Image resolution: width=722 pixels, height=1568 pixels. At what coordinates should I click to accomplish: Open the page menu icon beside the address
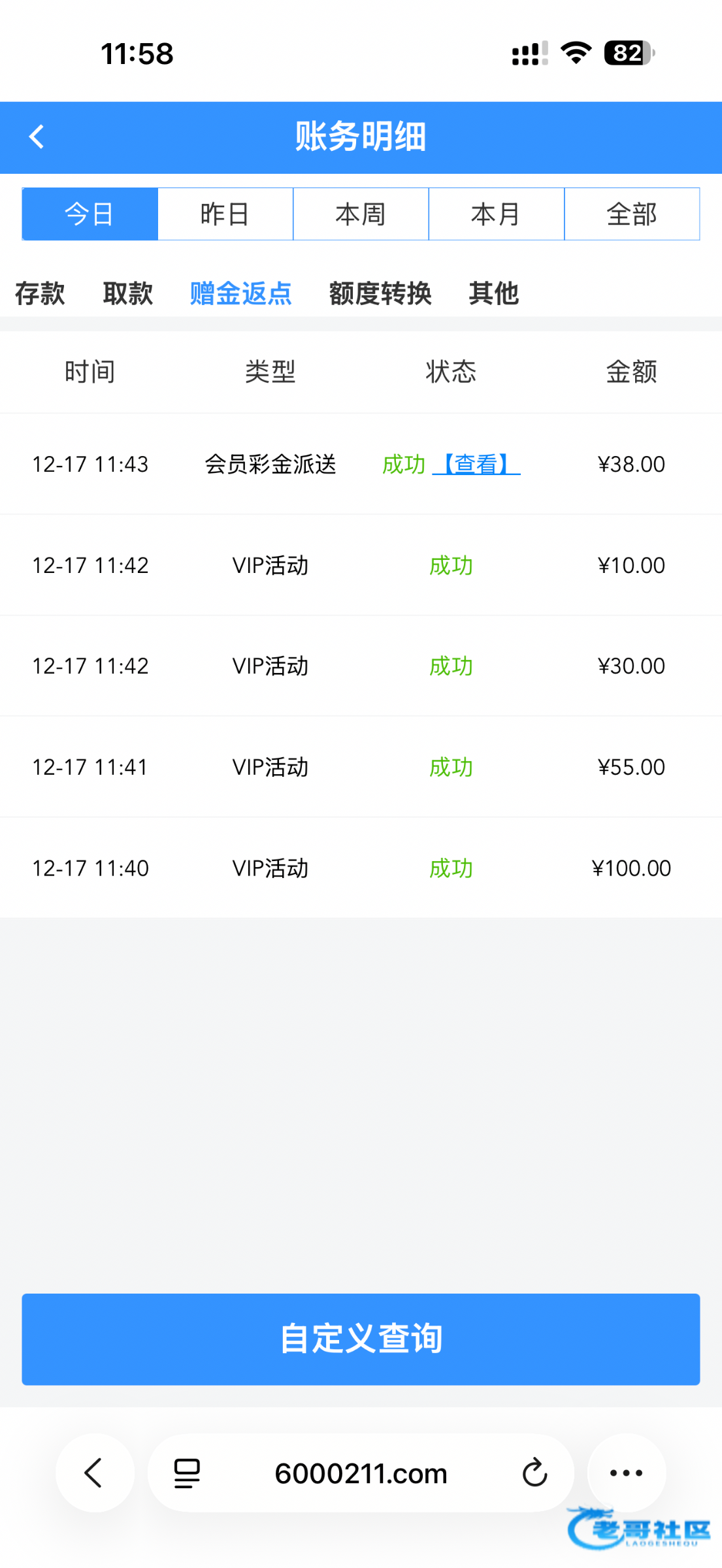click(x=187, y=1473)
